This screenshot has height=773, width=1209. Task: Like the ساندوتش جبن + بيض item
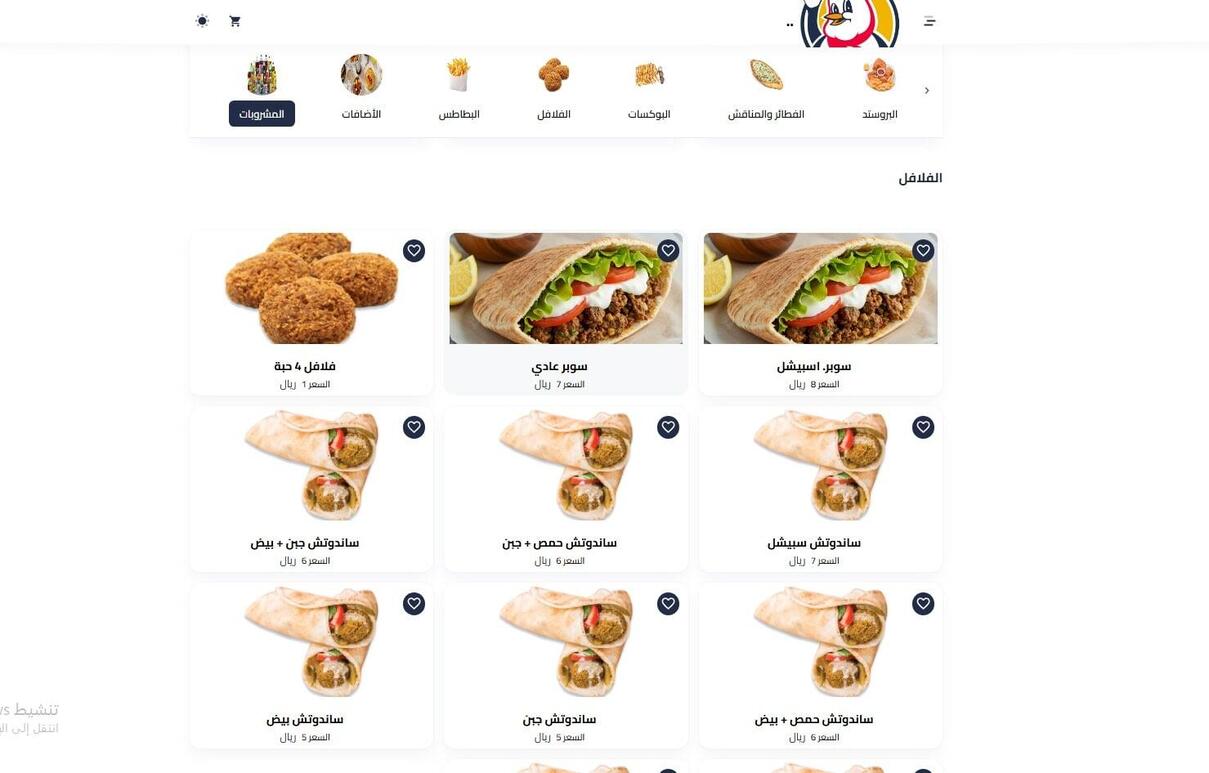click(x=414, y=427)
